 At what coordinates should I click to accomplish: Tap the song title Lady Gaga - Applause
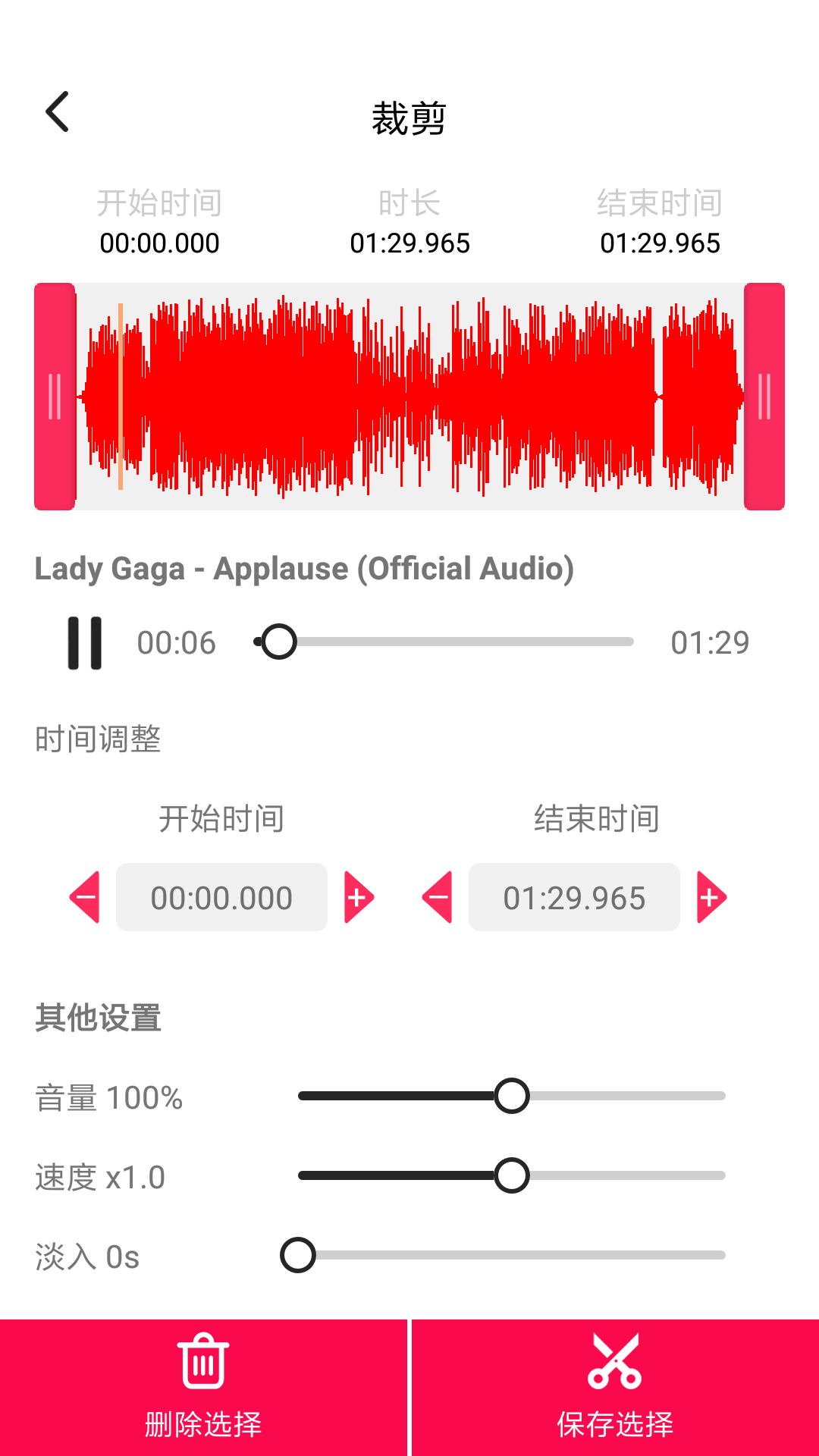point(304,569)
